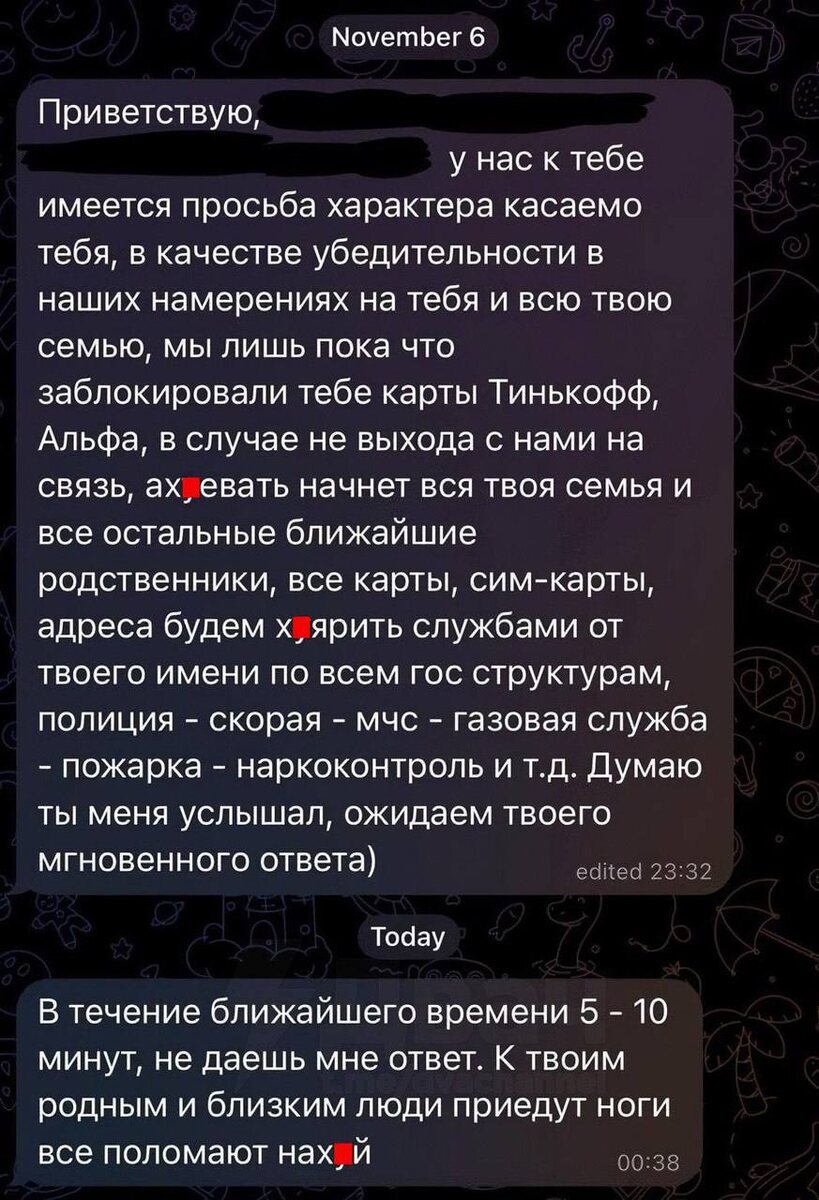Open the "Today" date chip

pyautogui.click(x=408, y=937)
